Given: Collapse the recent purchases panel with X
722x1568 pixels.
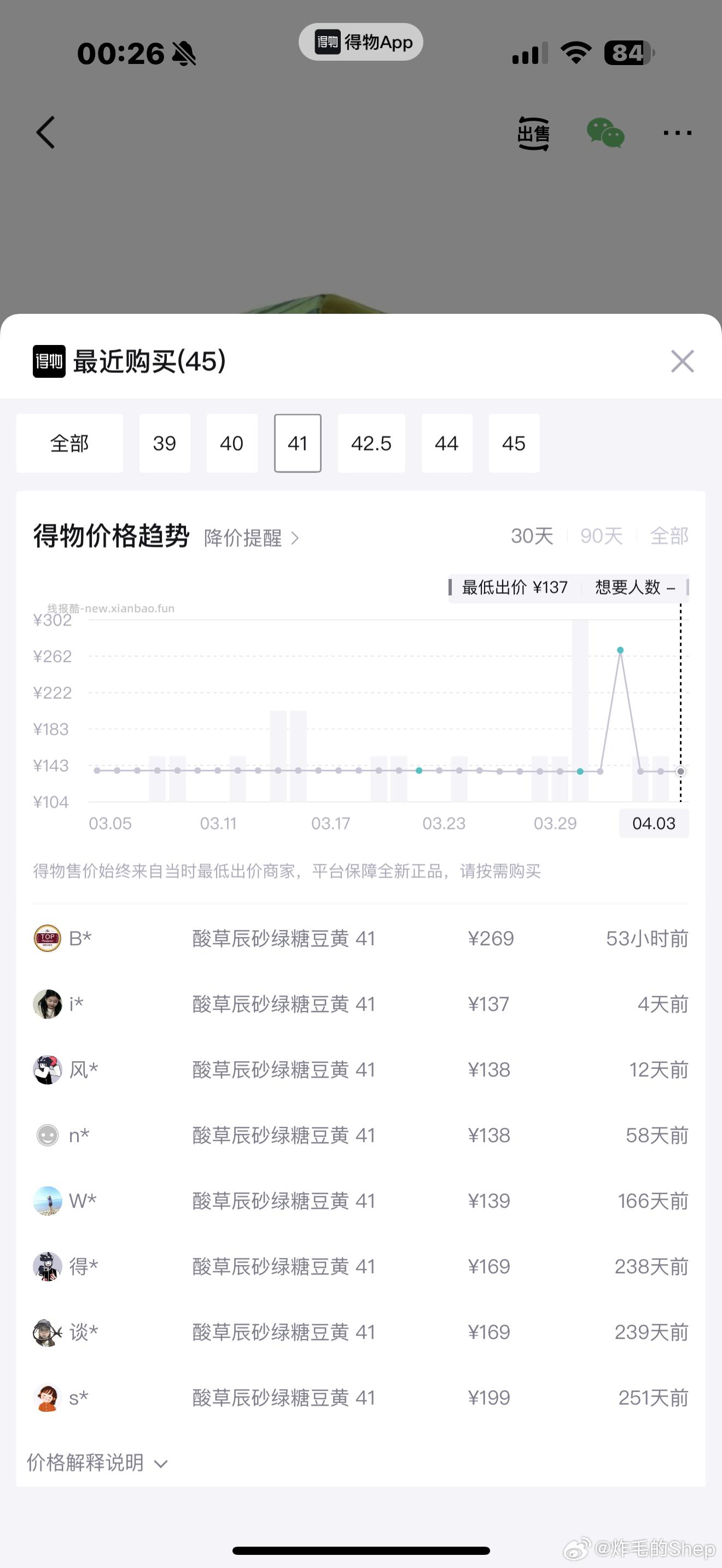Looking at the screenshot, I should coord(682,361).
